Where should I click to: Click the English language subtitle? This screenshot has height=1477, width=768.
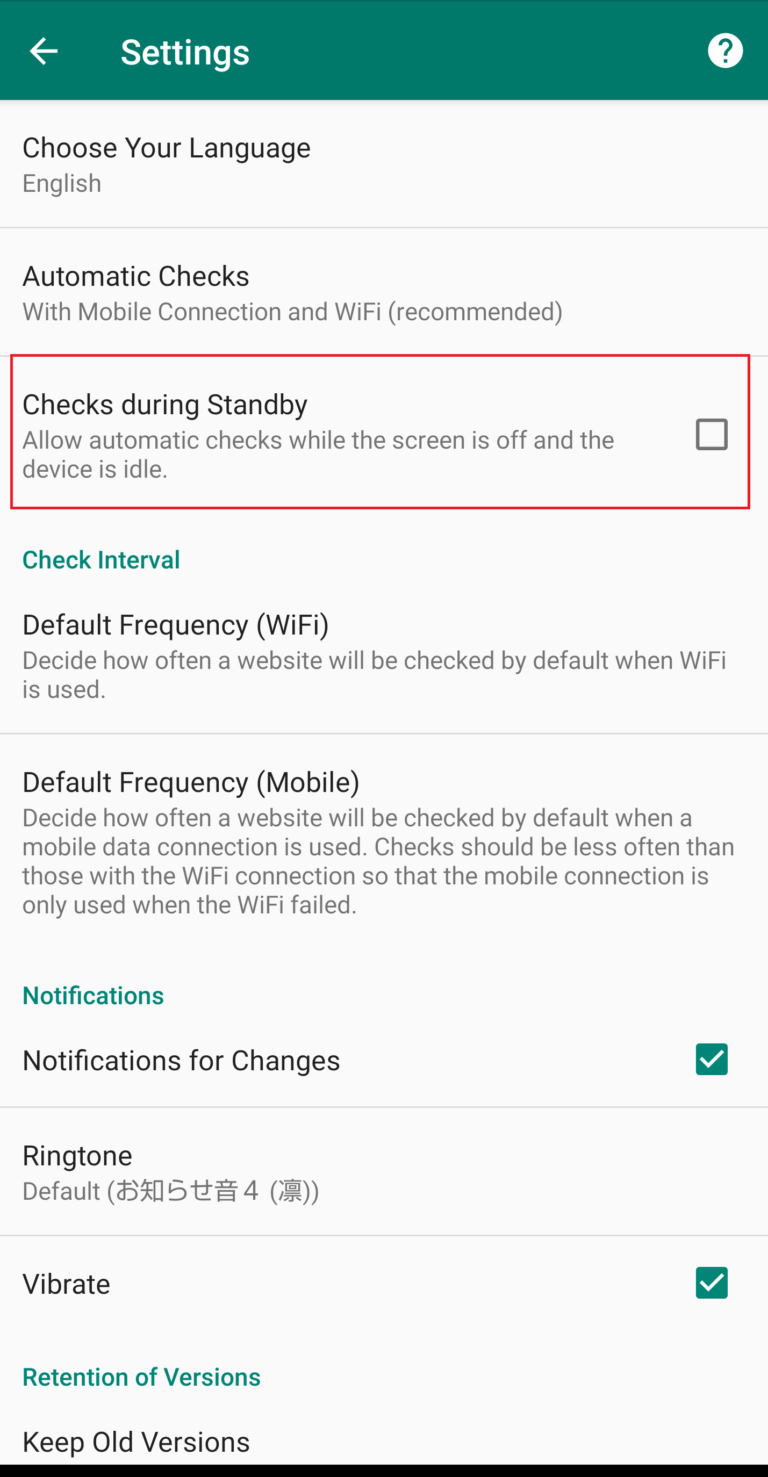pyautogui.click(x=61, y=183)
